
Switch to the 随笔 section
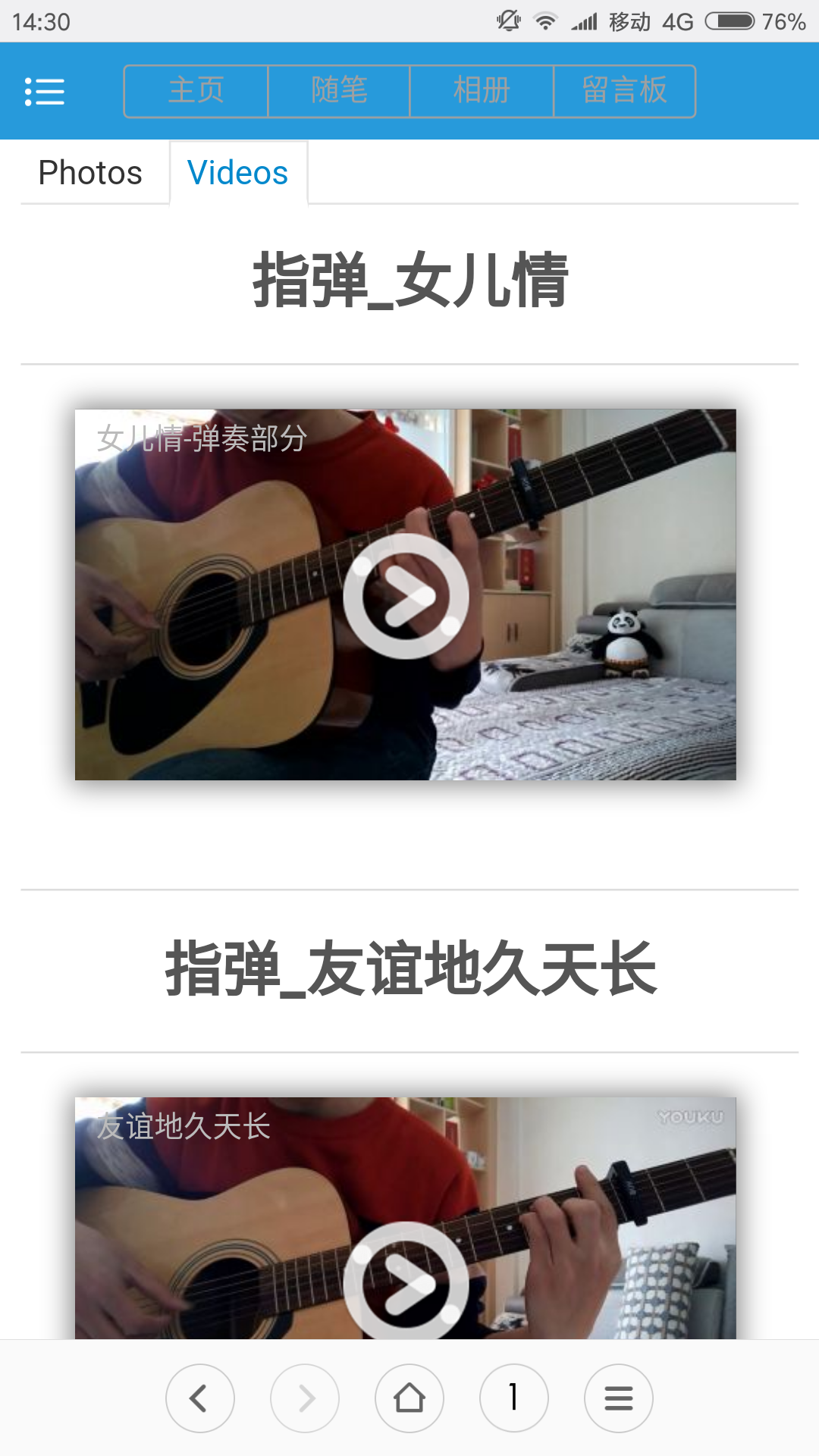pos(339,91)
